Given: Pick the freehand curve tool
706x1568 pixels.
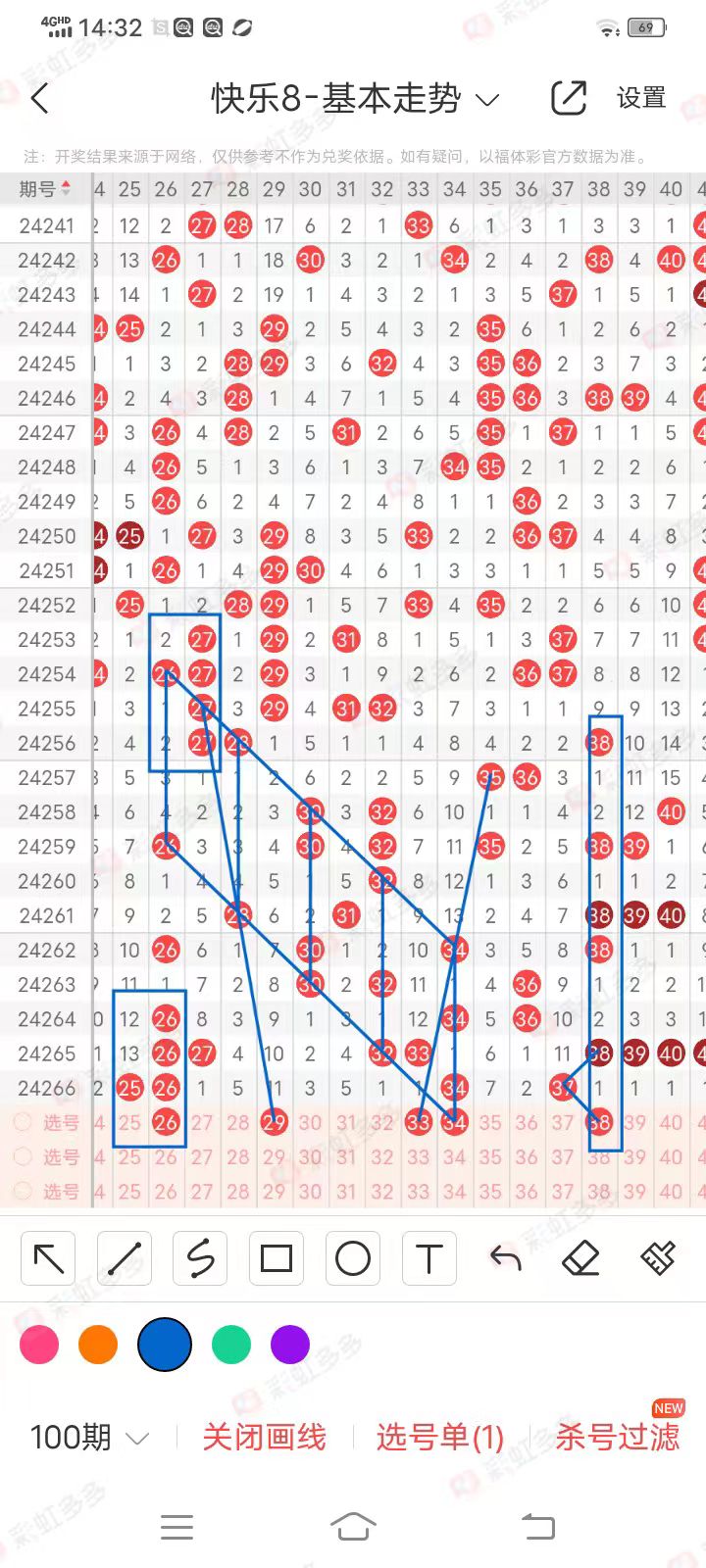Looking at the screenshot, I should 200,1258.
